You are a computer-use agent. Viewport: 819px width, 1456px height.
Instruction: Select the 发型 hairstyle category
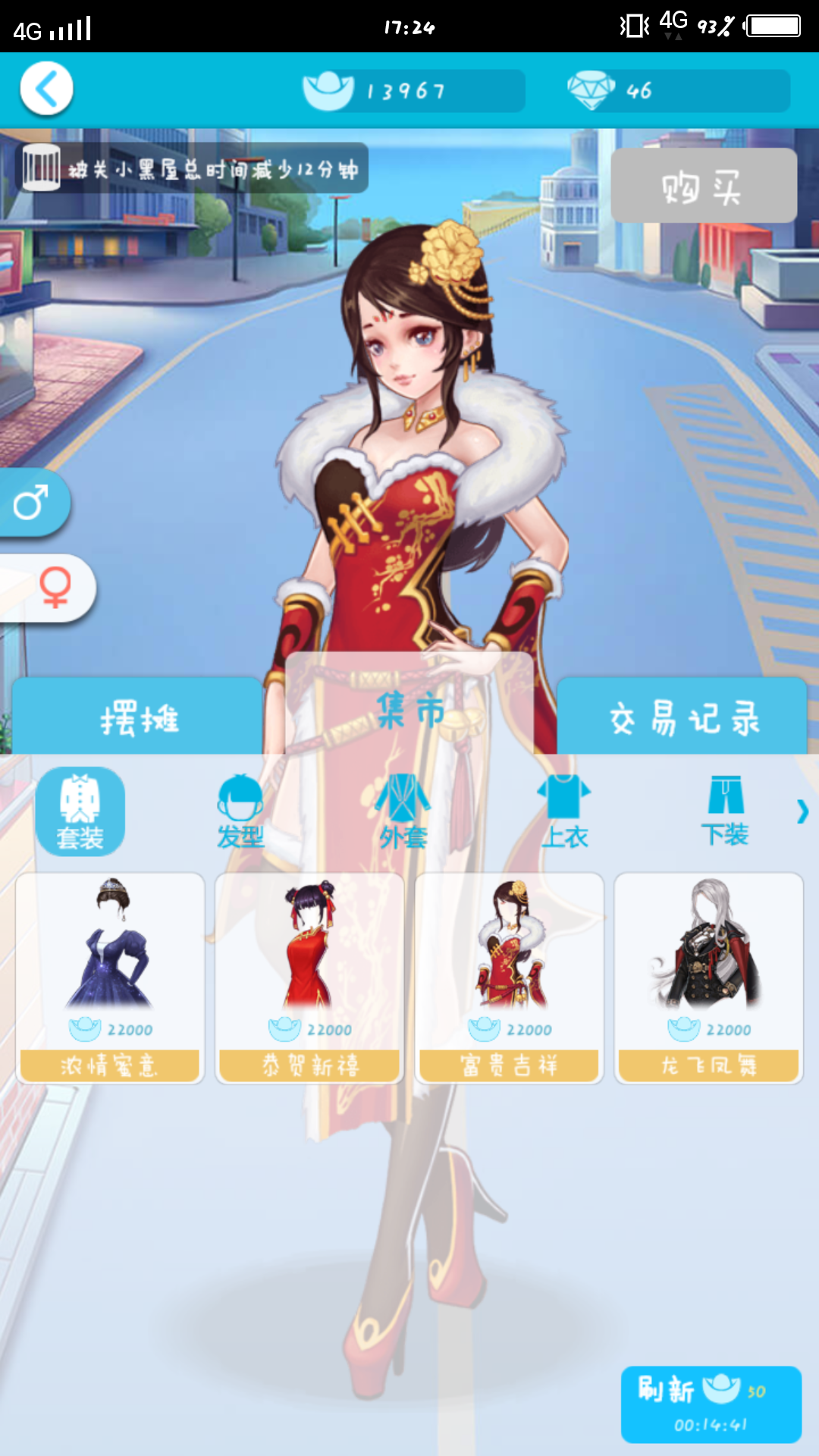click(240, 811)
